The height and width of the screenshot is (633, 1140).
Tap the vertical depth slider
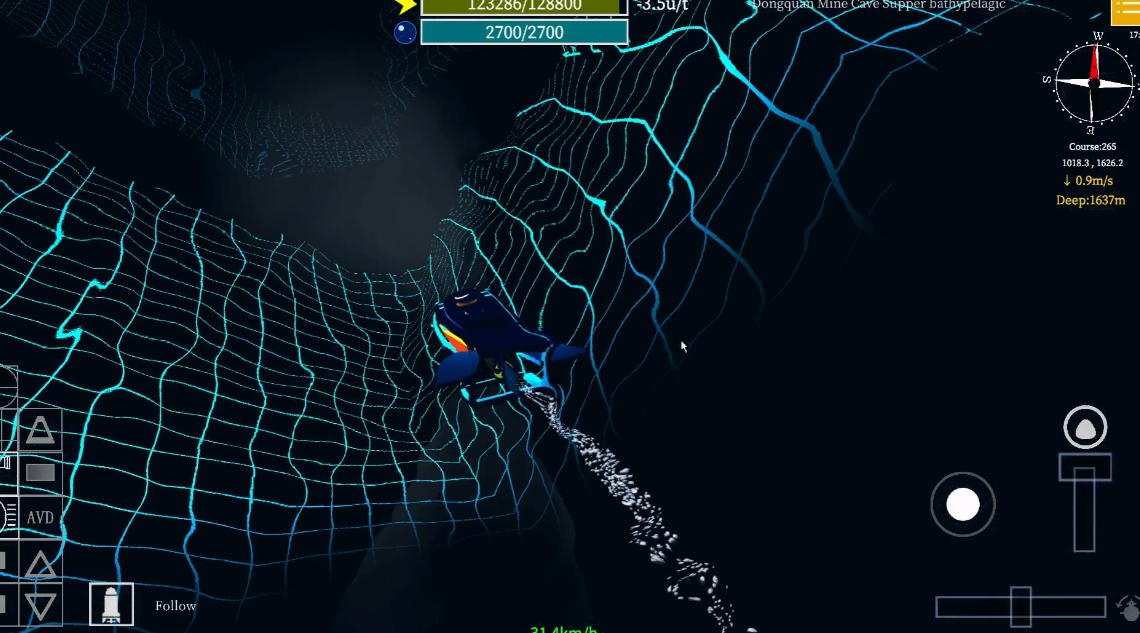tap(1085, 505)
